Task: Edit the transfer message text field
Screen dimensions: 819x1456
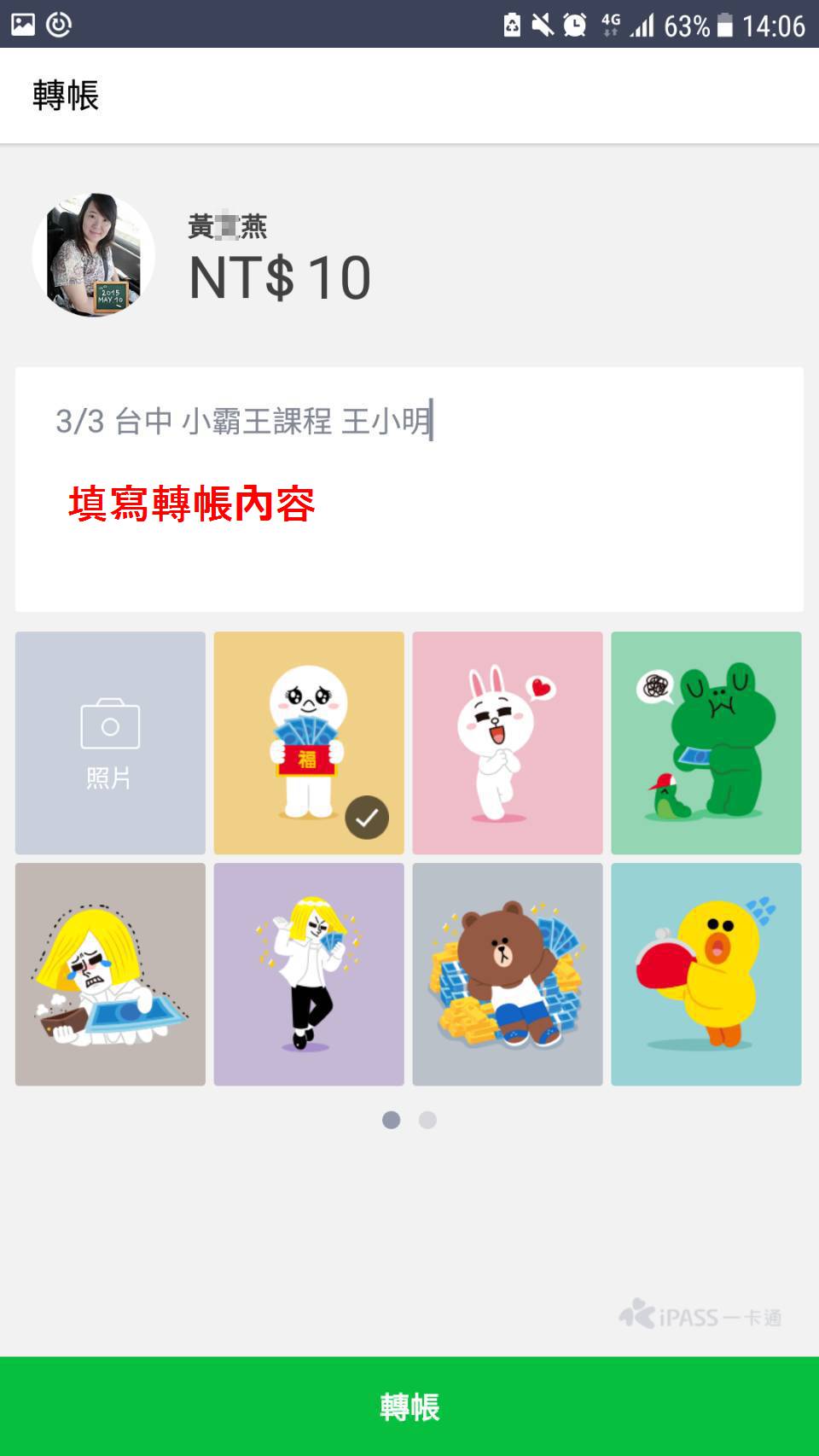Action: click(x=409, y=489)
